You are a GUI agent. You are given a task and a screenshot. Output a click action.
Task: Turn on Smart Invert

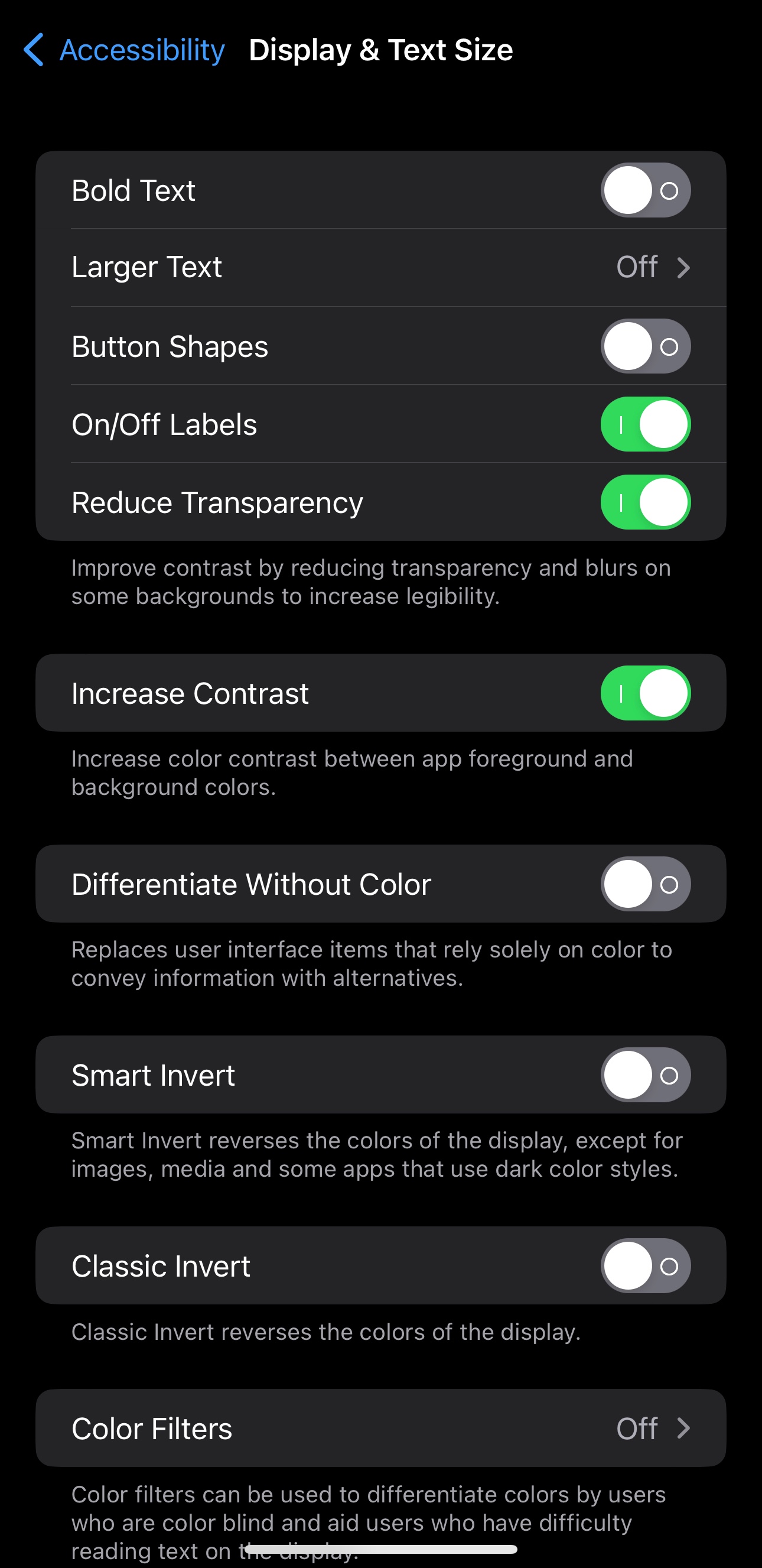(645, 1075)
